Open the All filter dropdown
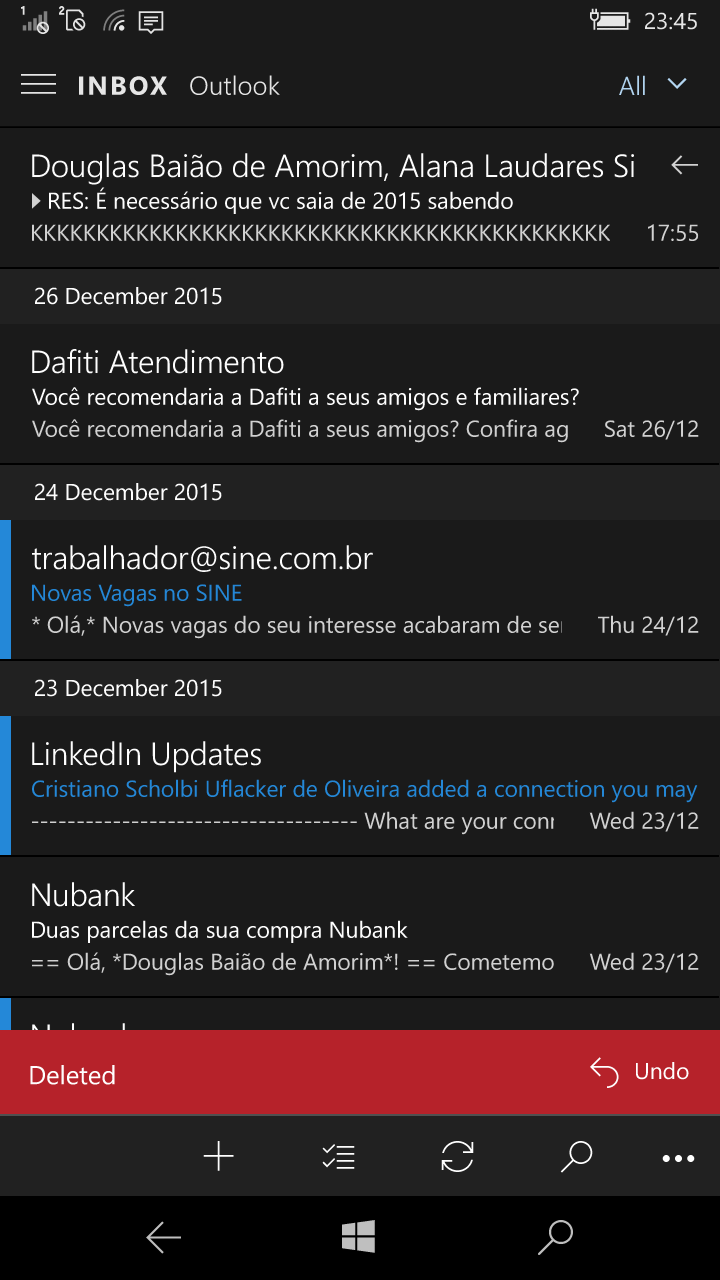The width and height of the screenshot is (720, 1280). pos(653,86)
